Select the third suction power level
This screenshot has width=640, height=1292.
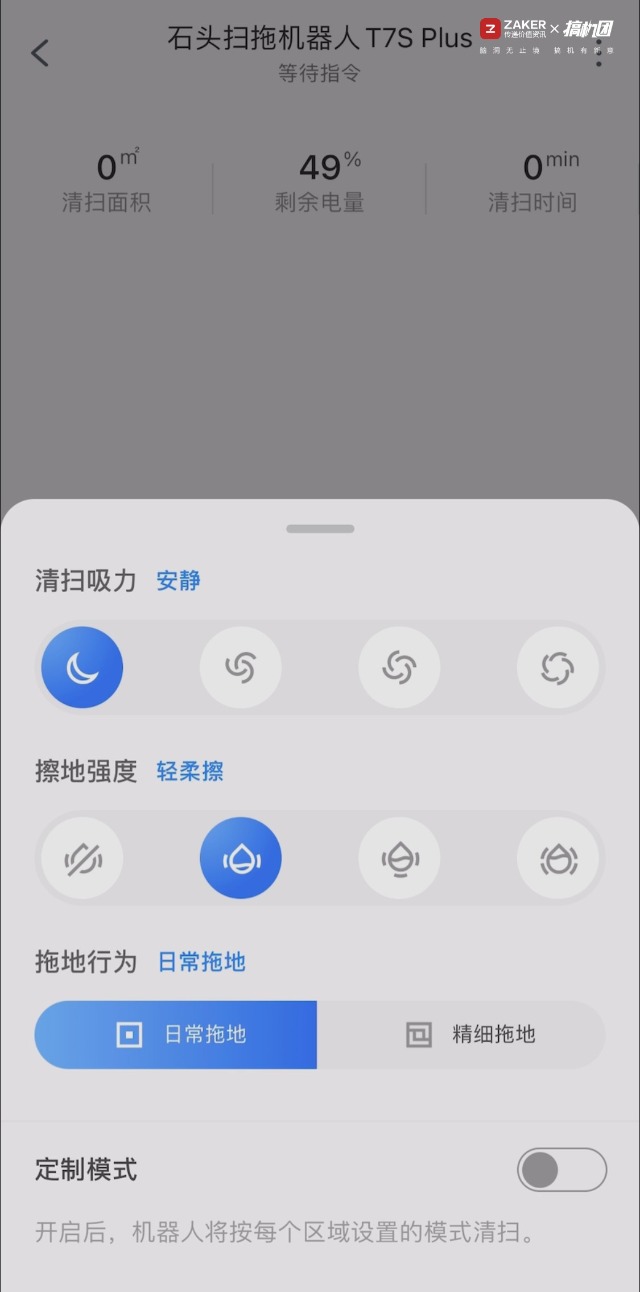pos(399,668)
